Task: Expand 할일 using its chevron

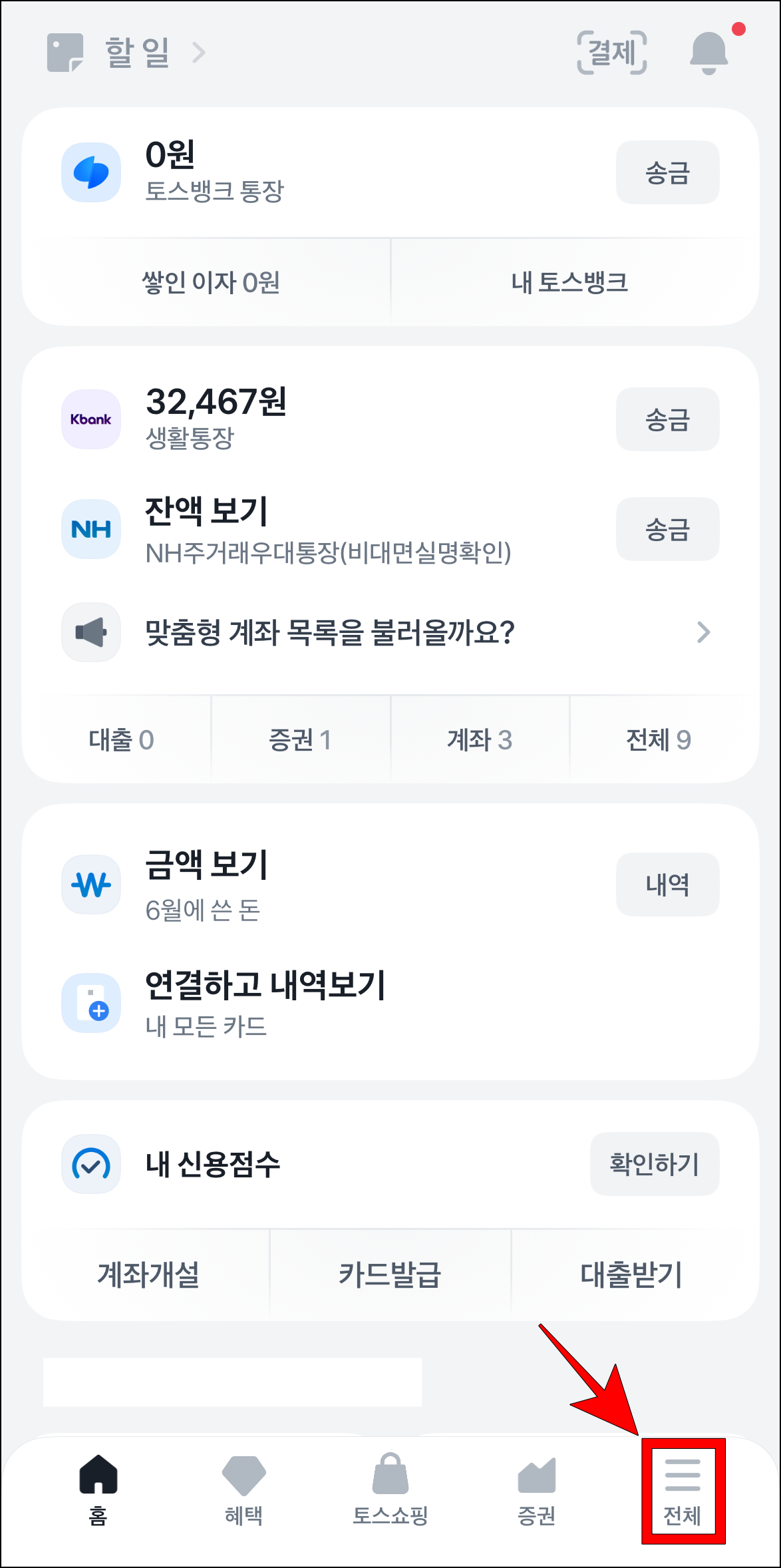Action: pos(199,53)
